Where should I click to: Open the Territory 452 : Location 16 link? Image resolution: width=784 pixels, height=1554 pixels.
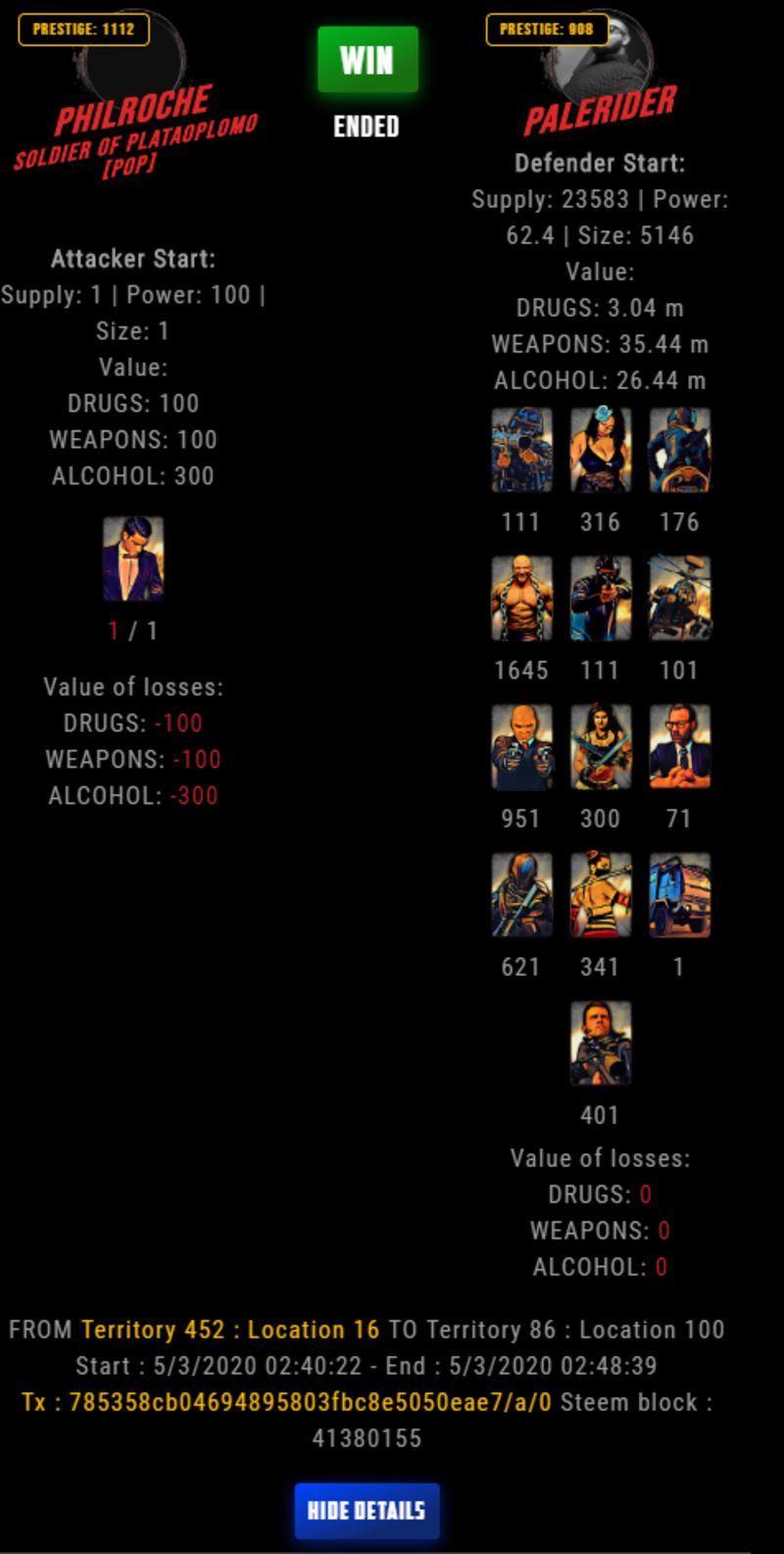coord(230,1329)
